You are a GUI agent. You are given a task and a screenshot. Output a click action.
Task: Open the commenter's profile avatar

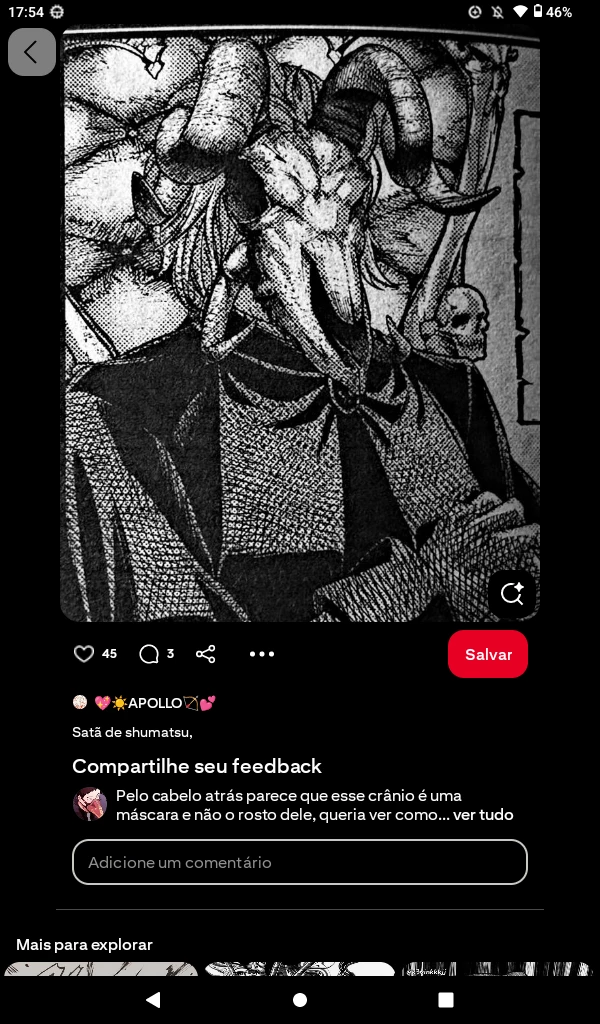[x=90, y=804]
